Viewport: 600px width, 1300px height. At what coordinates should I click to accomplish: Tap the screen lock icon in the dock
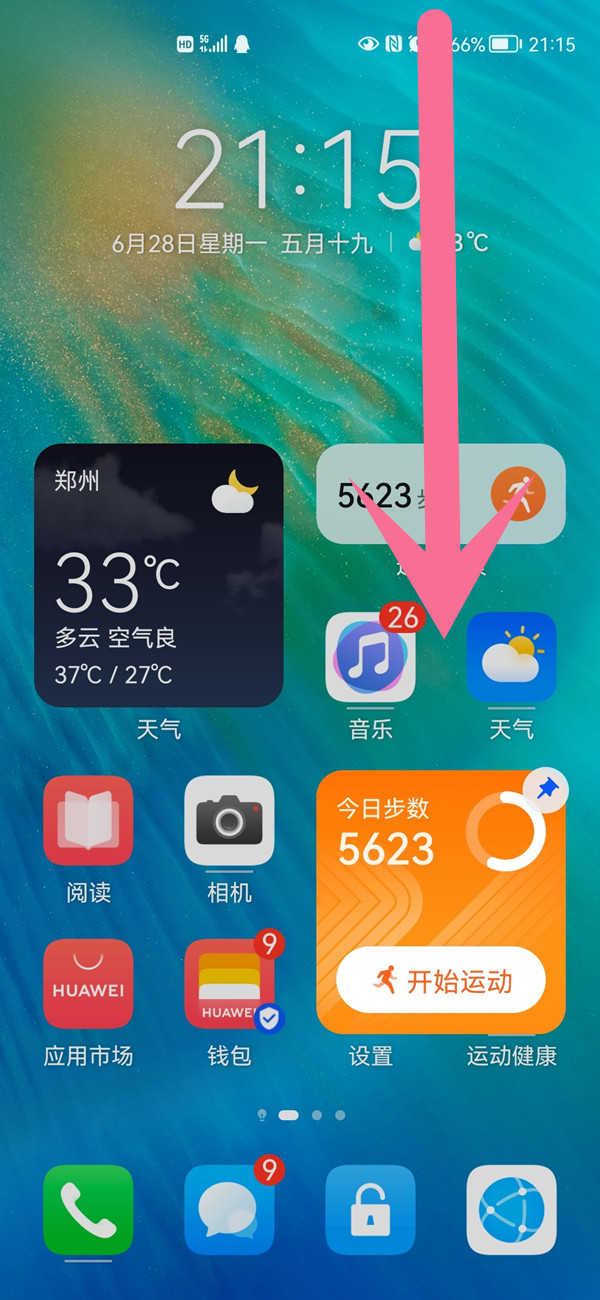pyautogui.click(x=370, y=1209)
